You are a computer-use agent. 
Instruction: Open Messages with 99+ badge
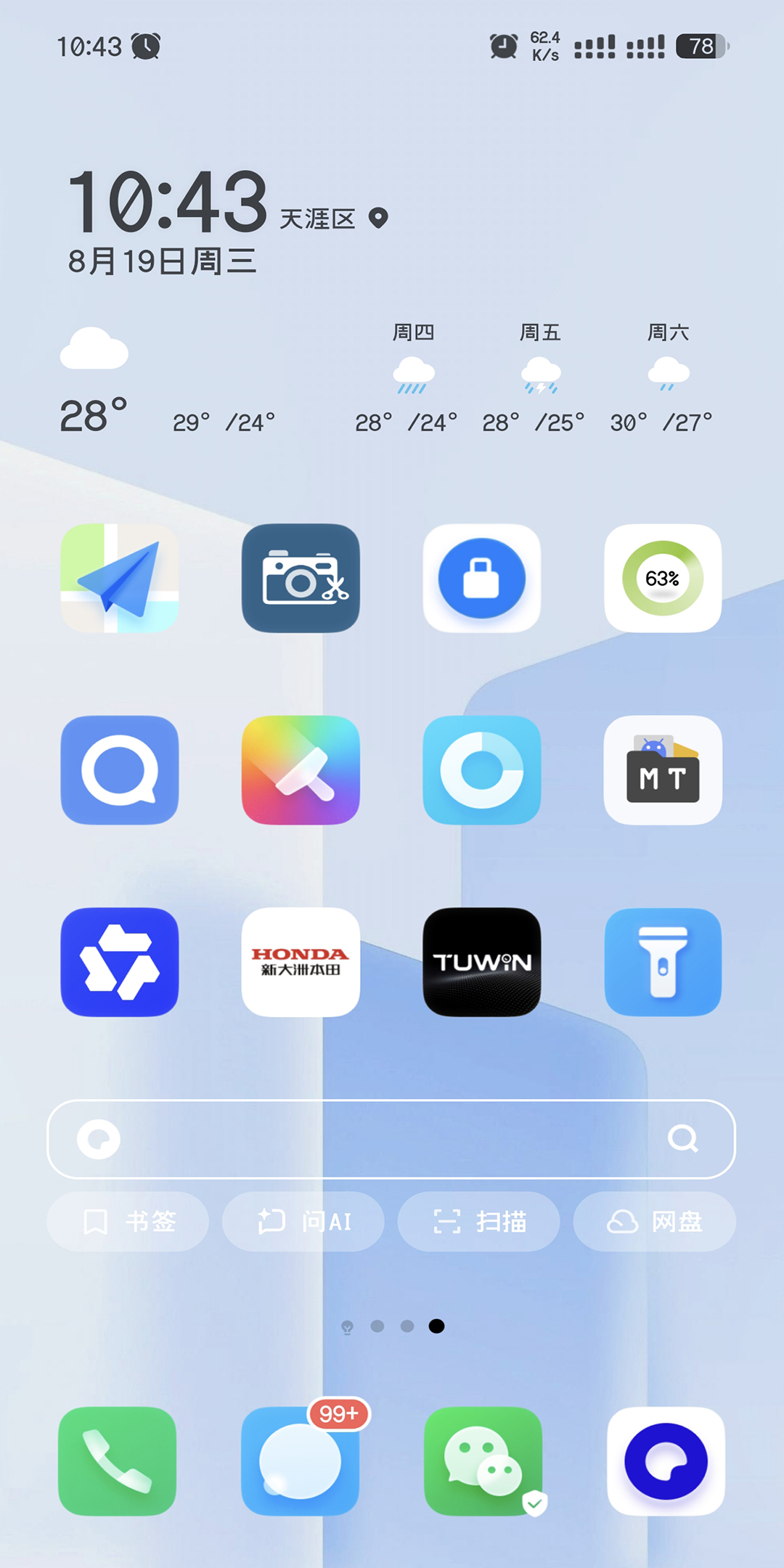click(x=301, y=1461)
